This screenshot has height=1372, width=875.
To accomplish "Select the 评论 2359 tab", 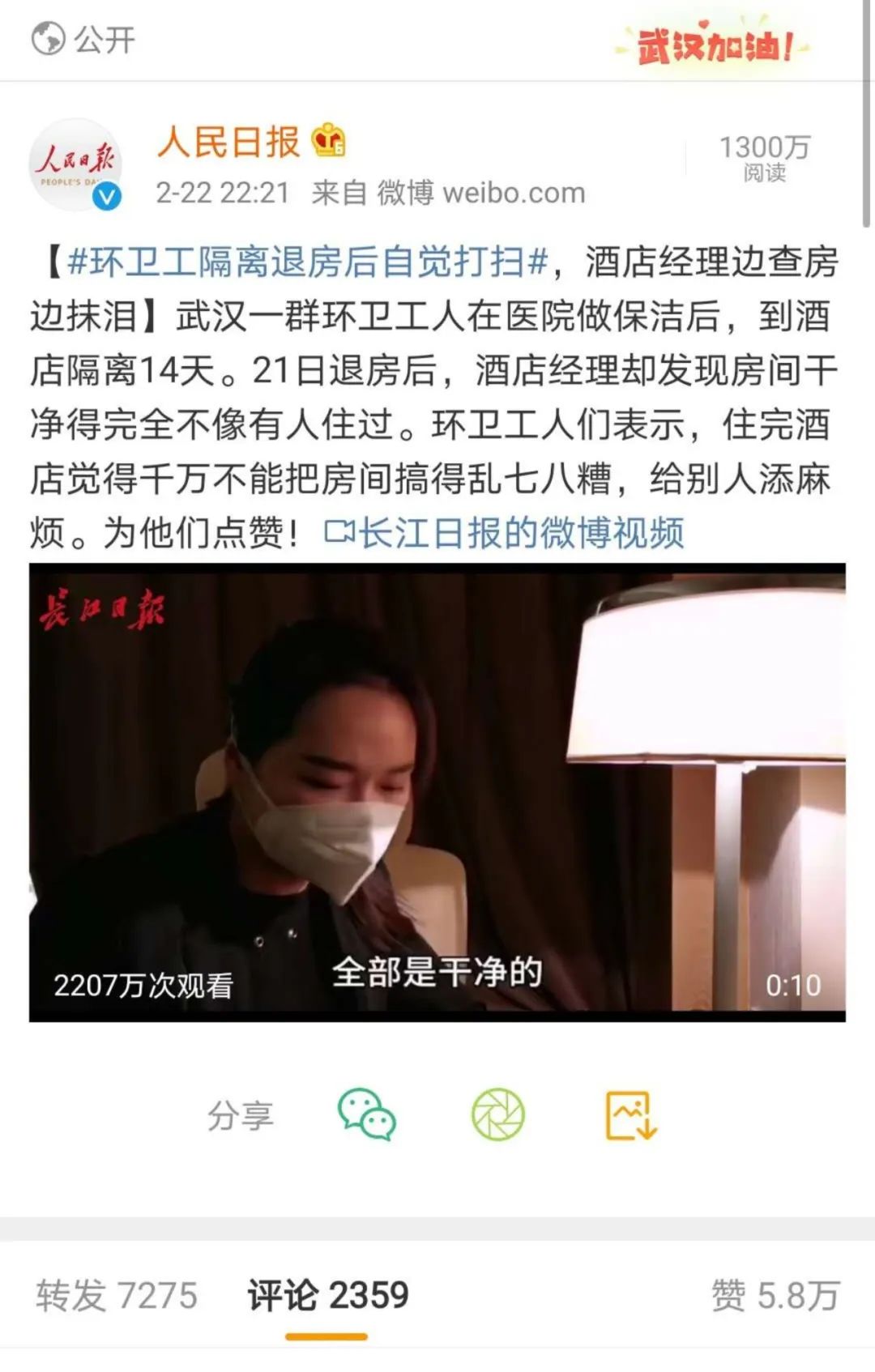I will click(327, 1295).
